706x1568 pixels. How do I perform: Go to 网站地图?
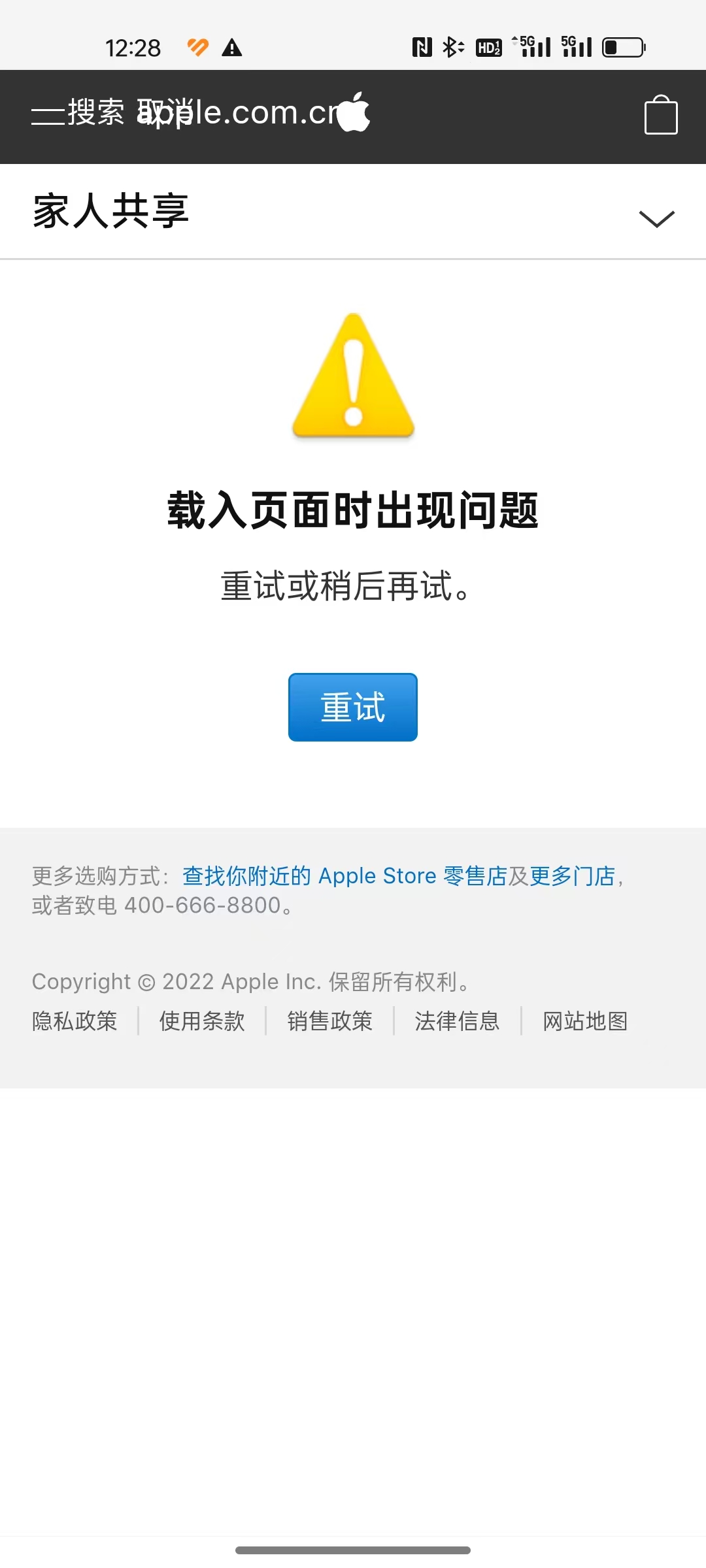click(585, 1021)
